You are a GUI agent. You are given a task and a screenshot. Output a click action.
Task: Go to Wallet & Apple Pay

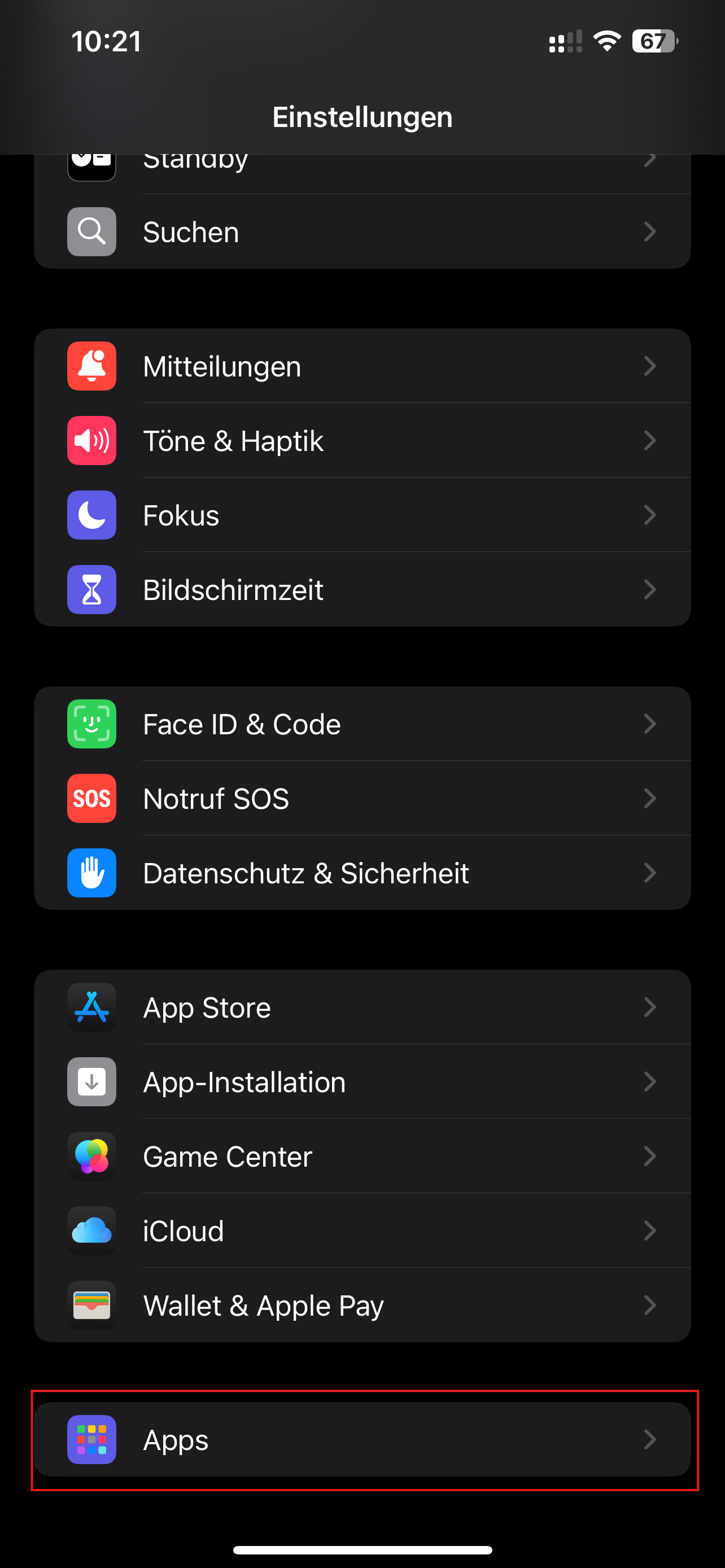click(x=362, y=1305)
